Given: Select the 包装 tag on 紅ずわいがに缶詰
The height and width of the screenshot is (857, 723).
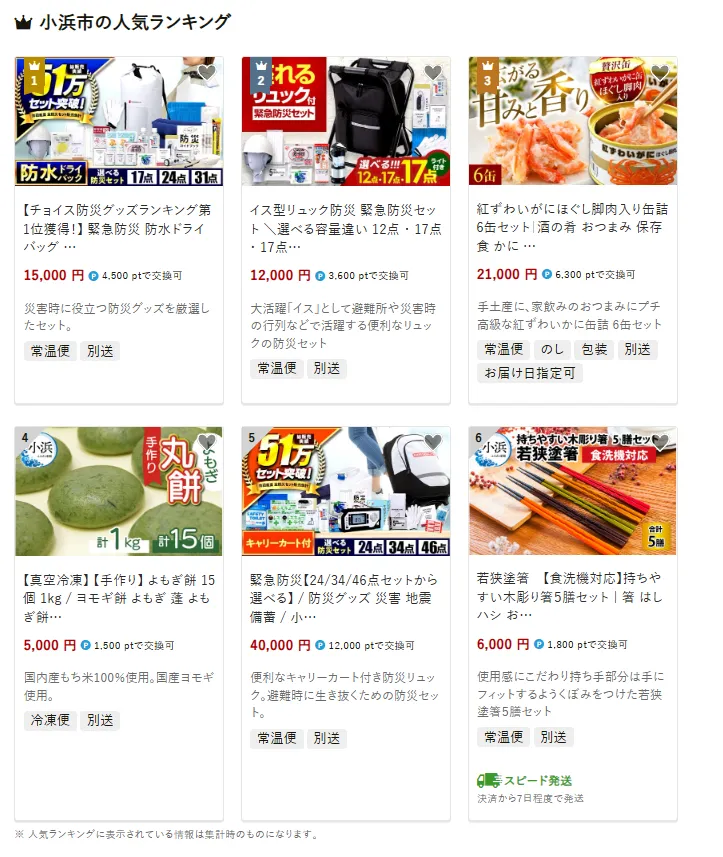Looking at the screenshot, I should tap(594, 349).
